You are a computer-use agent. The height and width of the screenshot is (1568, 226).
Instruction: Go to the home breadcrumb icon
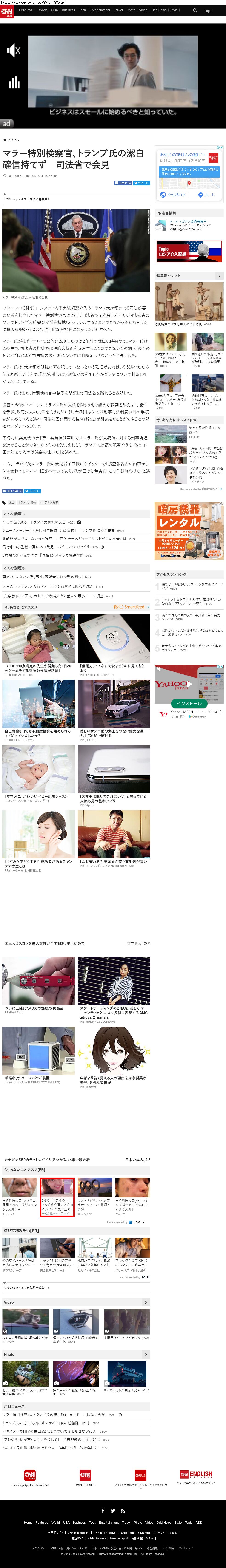pos(5,139)
